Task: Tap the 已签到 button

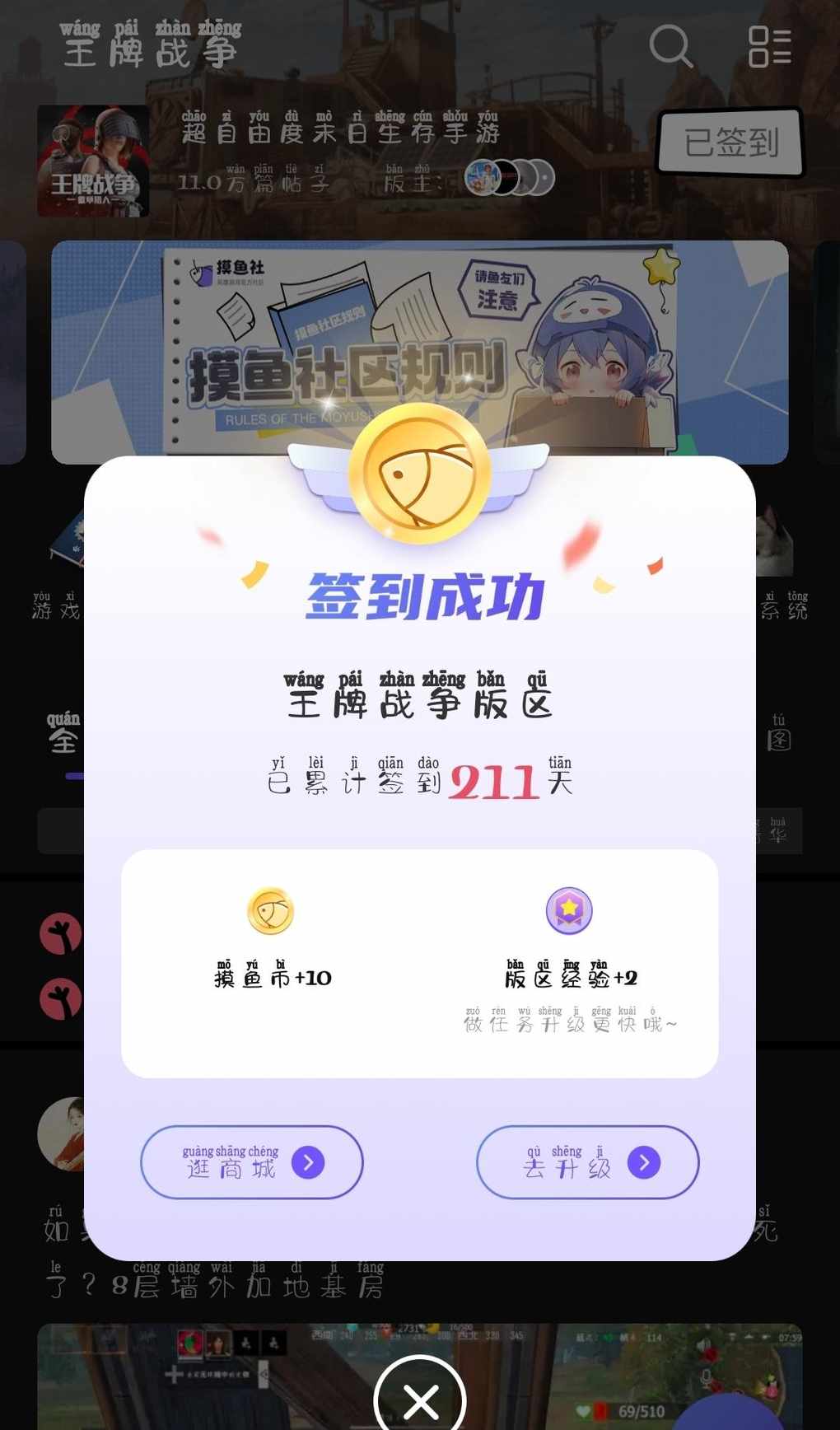Action: coord(730,143)
